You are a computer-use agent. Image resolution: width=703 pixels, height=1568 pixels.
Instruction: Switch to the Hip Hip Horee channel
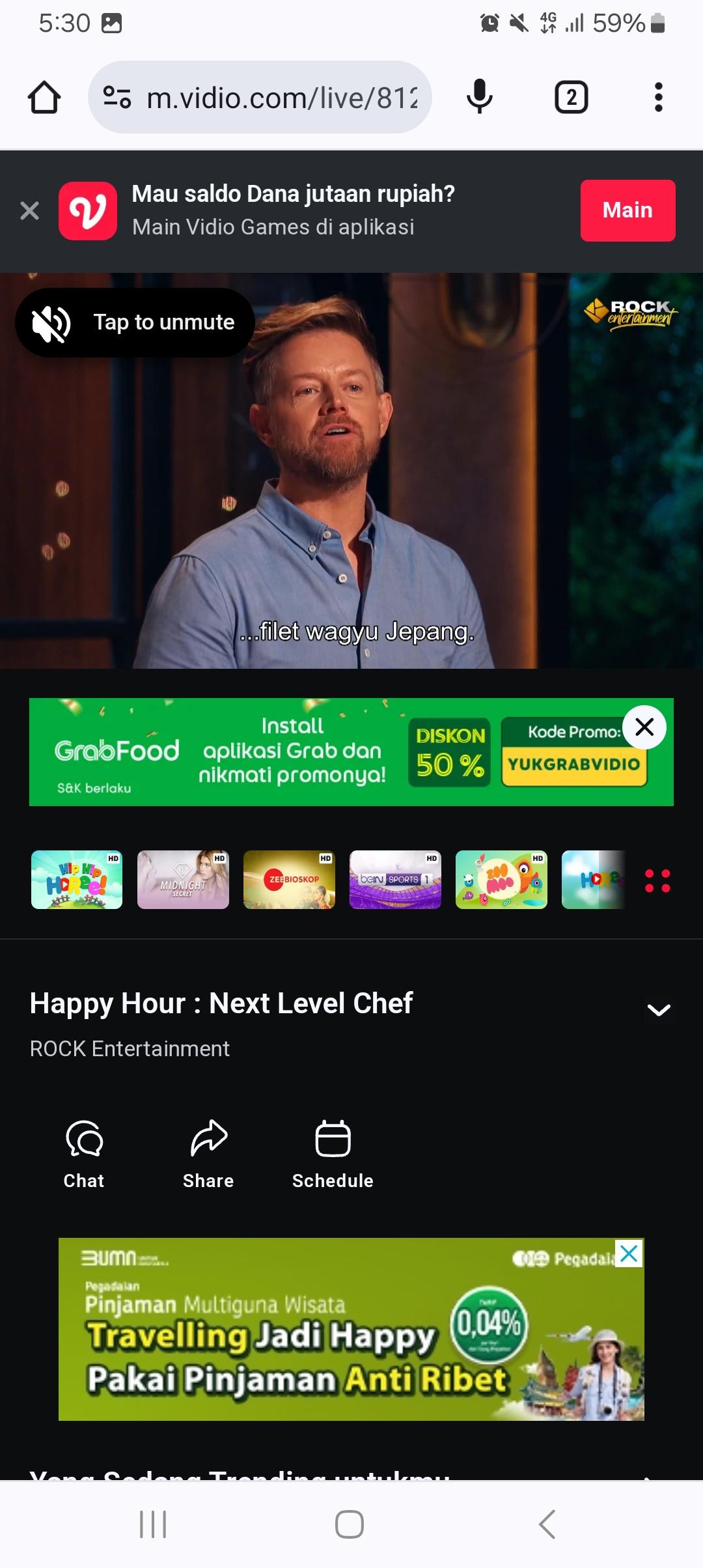pos(77,880)
